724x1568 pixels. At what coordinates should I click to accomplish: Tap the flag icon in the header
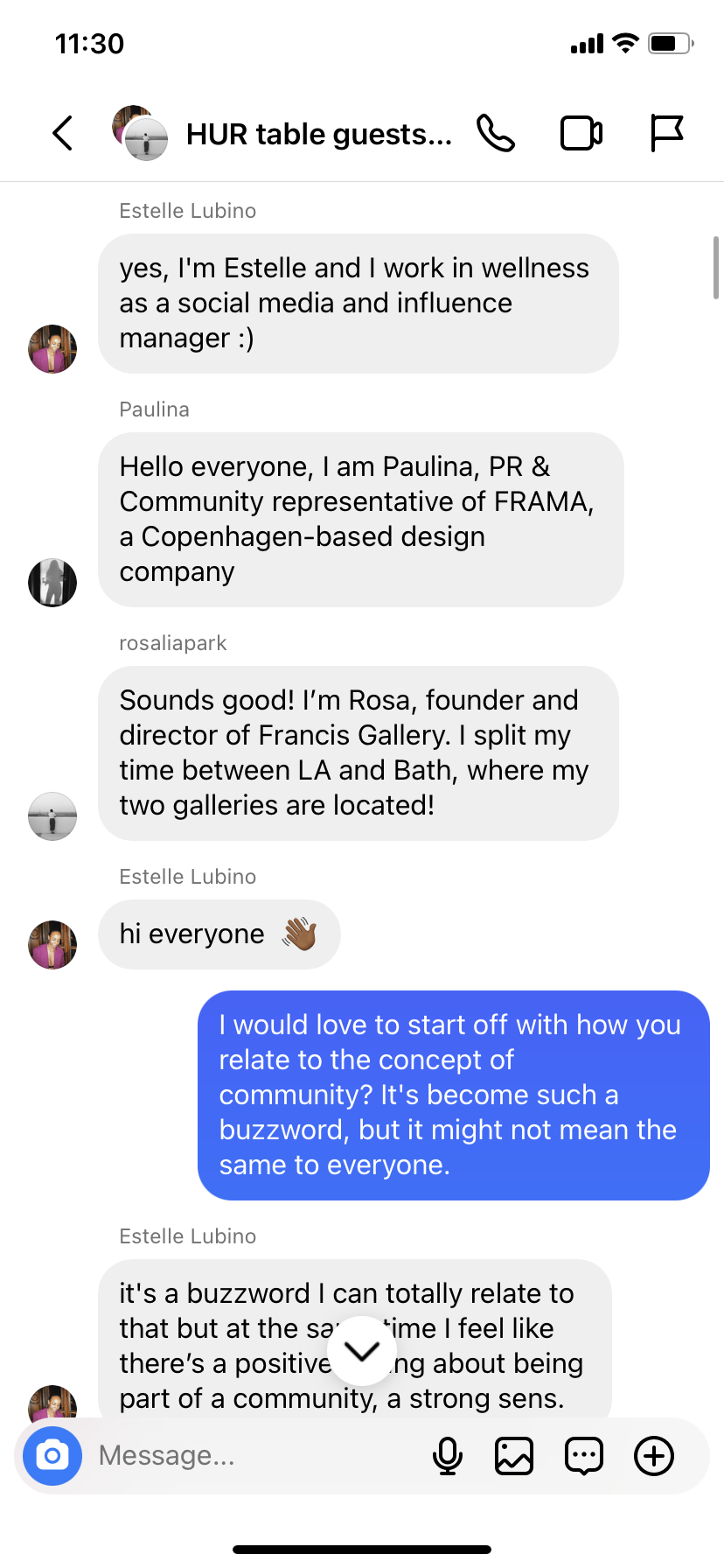(x=666, y=134)
